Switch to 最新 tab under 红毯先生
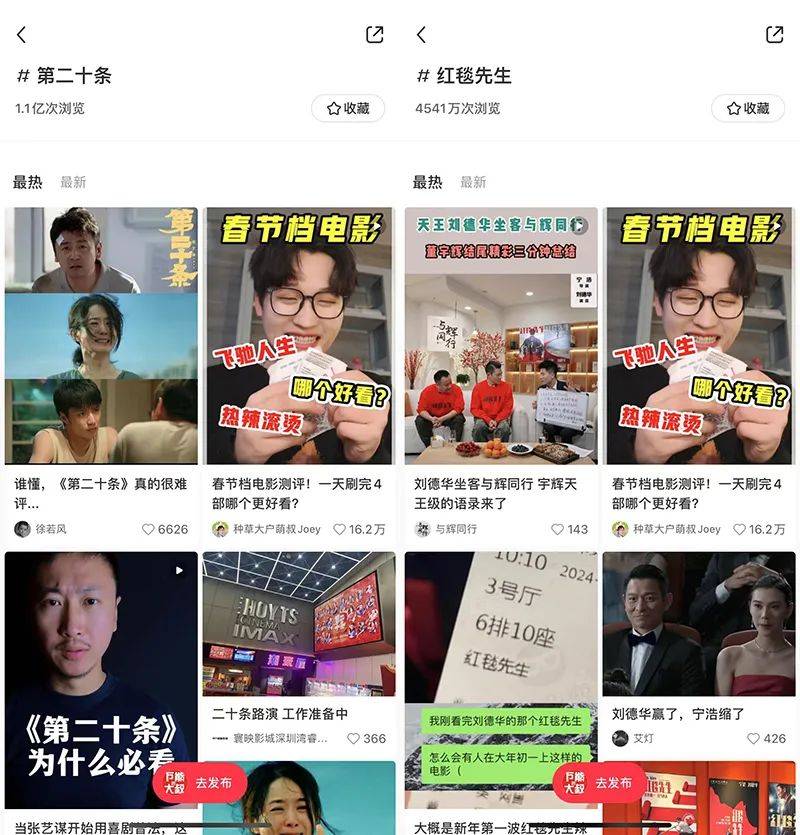The image size is (800, 835). pyautogui.click(x=473, y=182)
